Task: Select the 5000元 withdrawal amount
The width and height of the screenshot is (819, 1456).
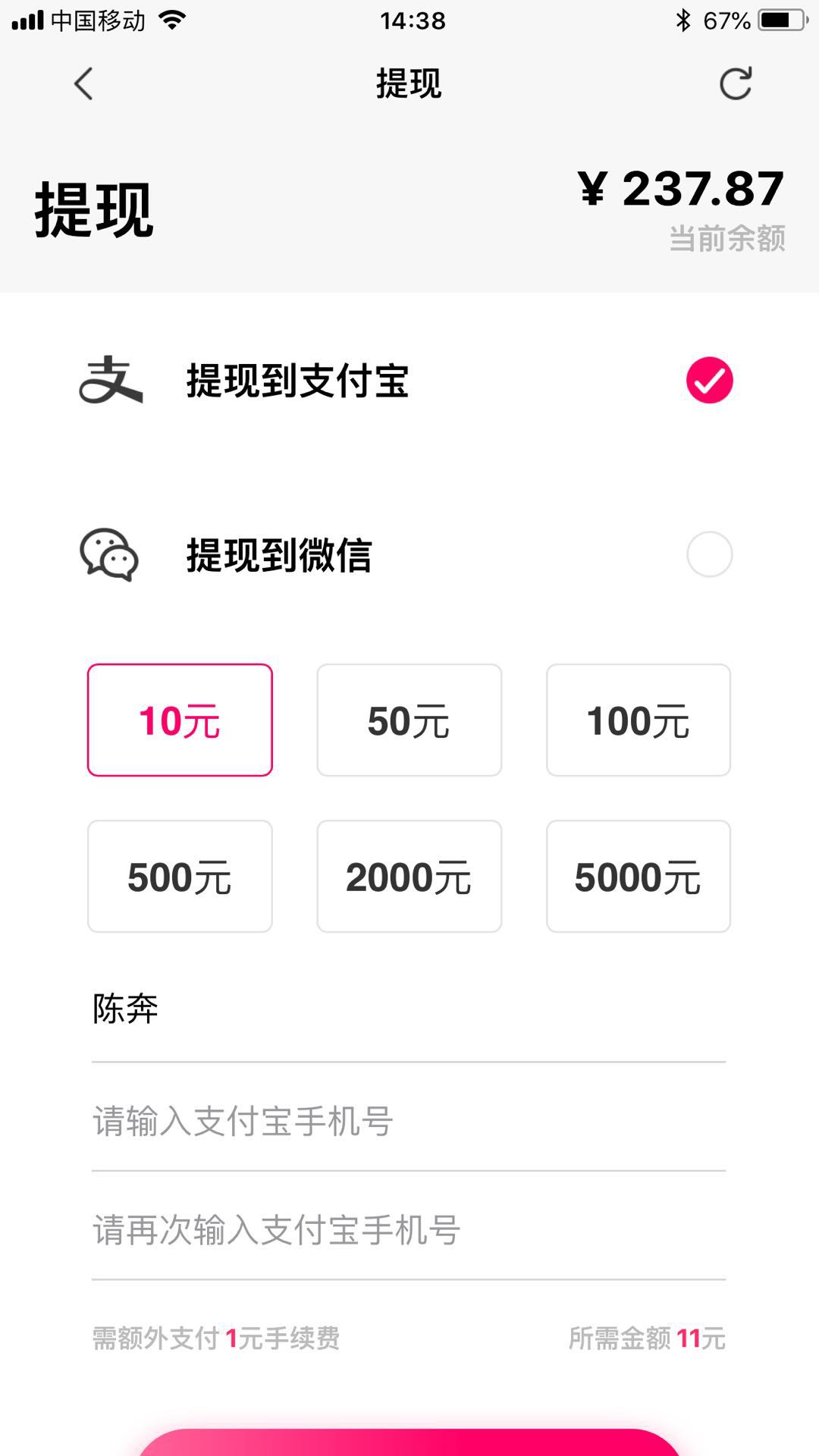Action: [639, 876]
